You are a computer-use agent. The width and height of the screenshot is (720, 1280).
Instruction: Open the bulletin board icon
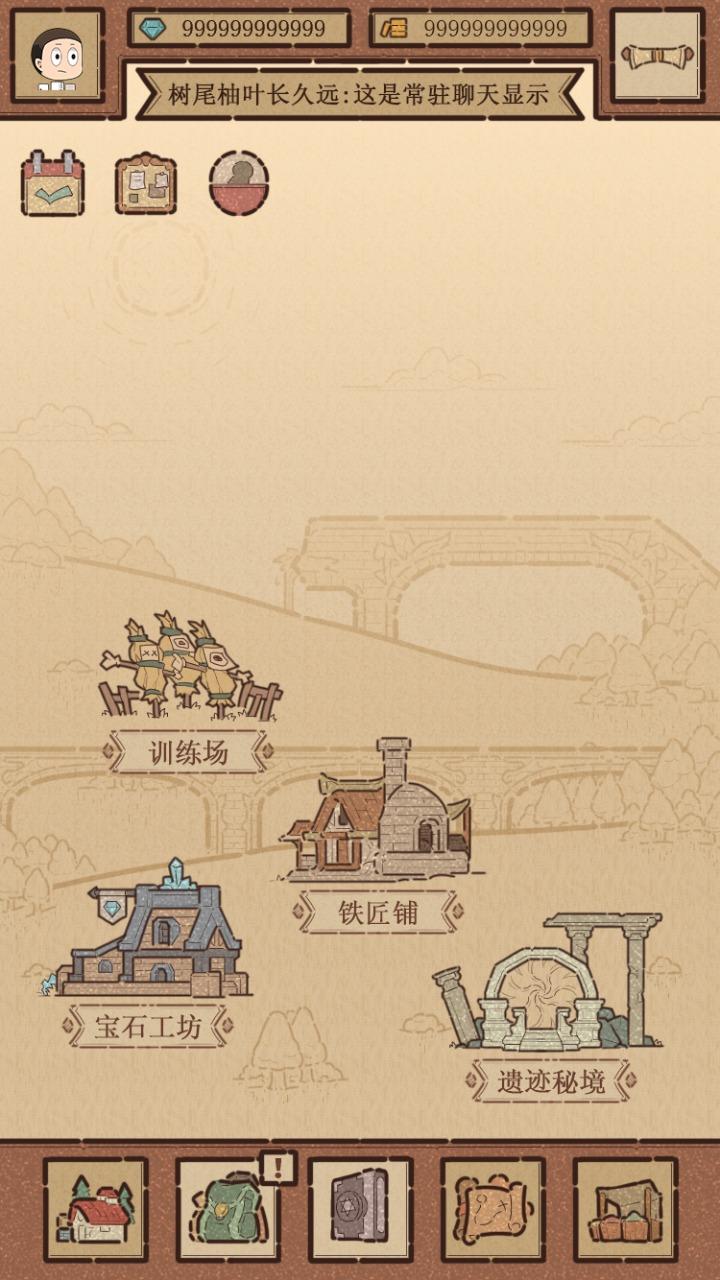coord(146,184)
